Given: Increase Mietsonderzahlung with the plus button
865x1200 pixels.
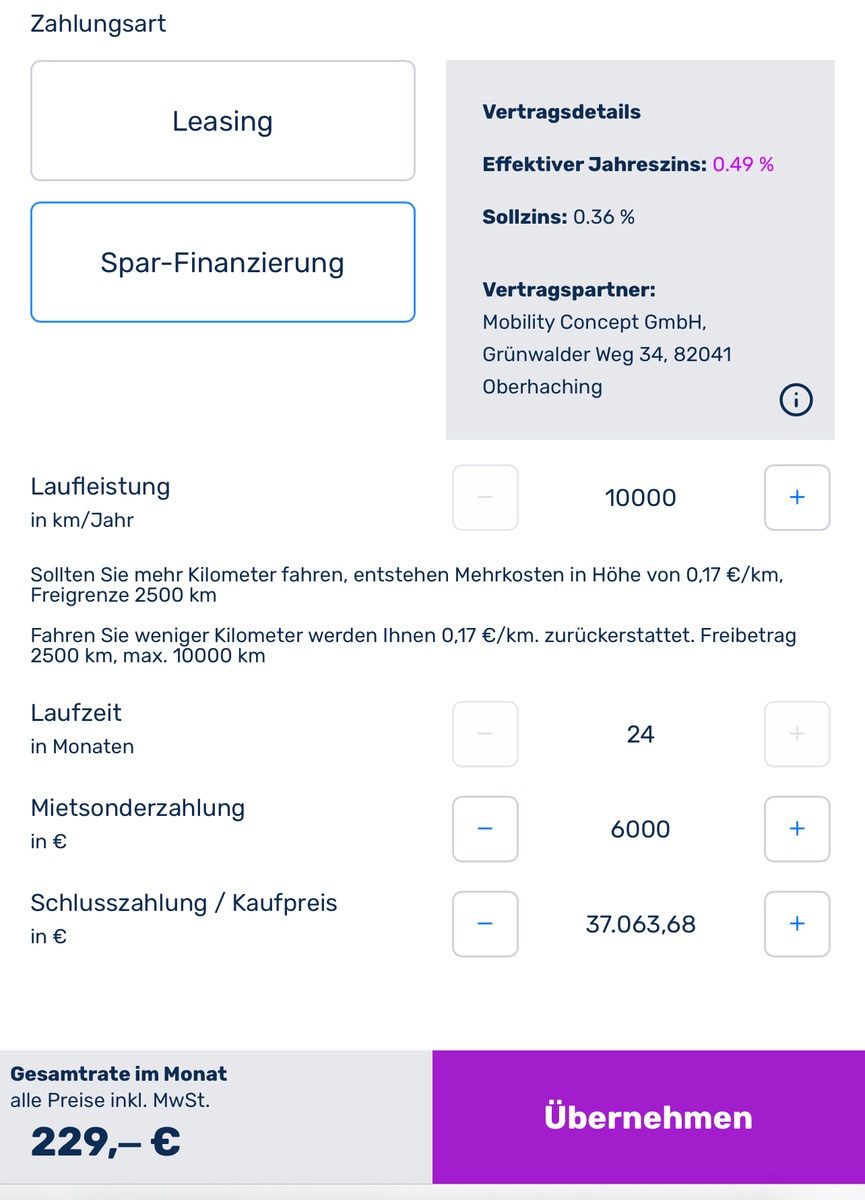Looking at the screenshot, I should coord(797,829).
